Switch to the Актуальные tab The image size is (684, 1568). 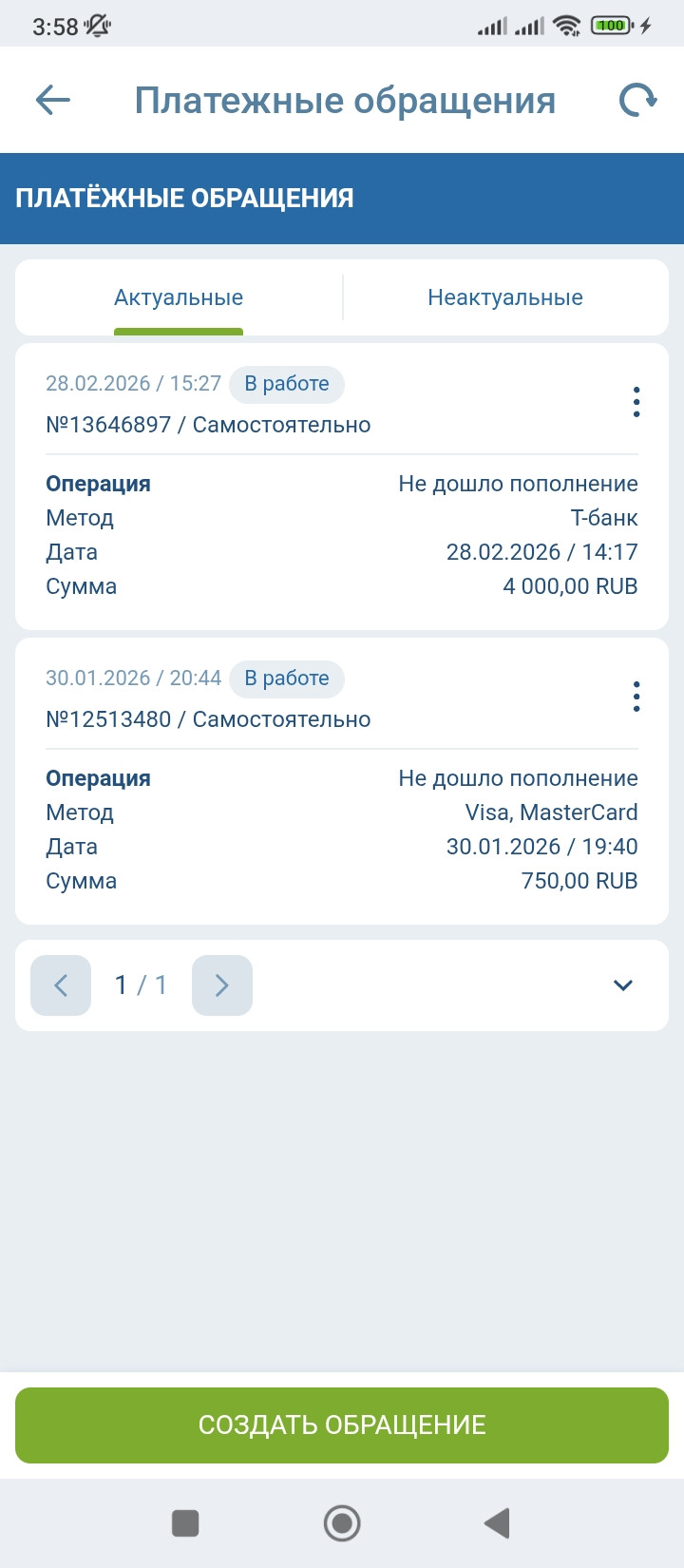click(x=179, y=297)
